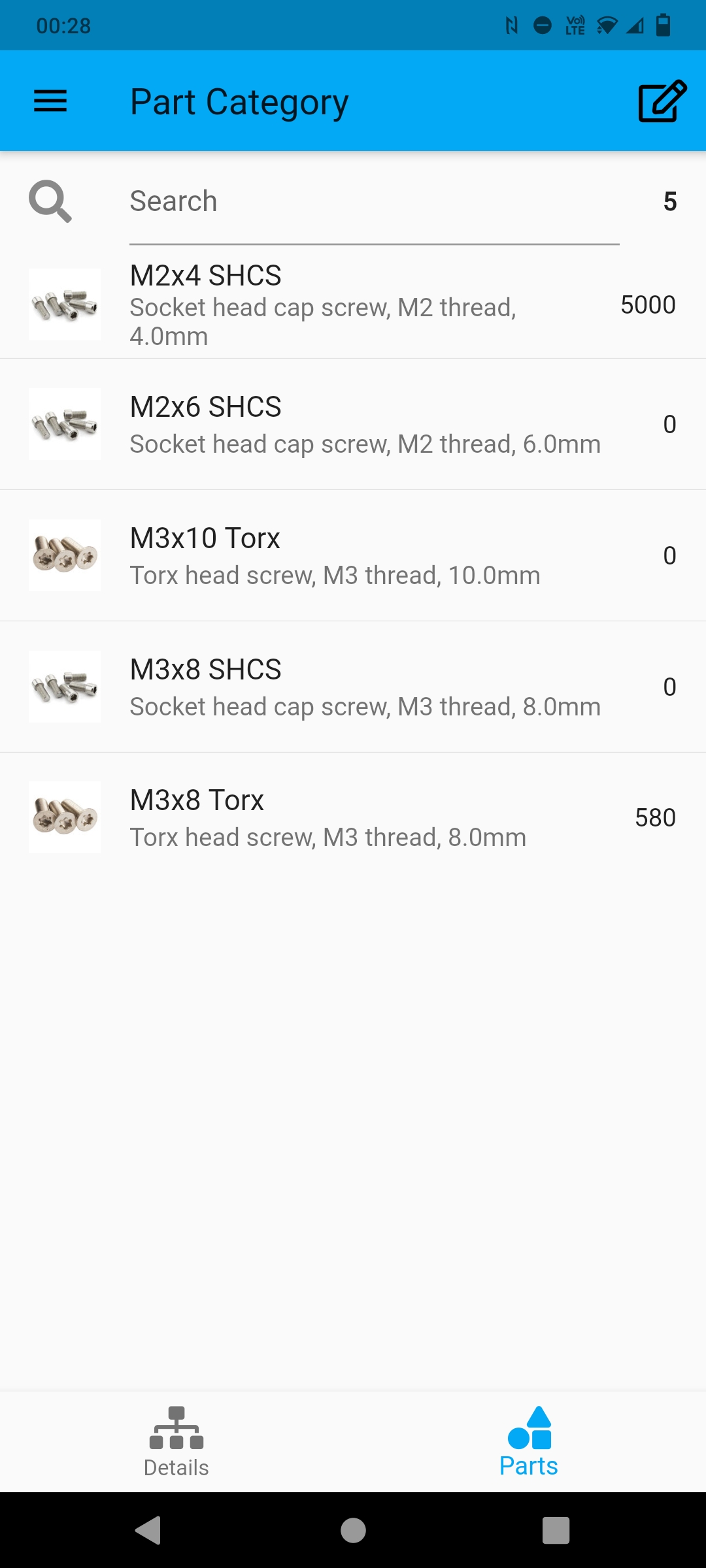Go to the system home screen
The height and width of the screenshot is (1568, 706).
tap(353, 1530)
